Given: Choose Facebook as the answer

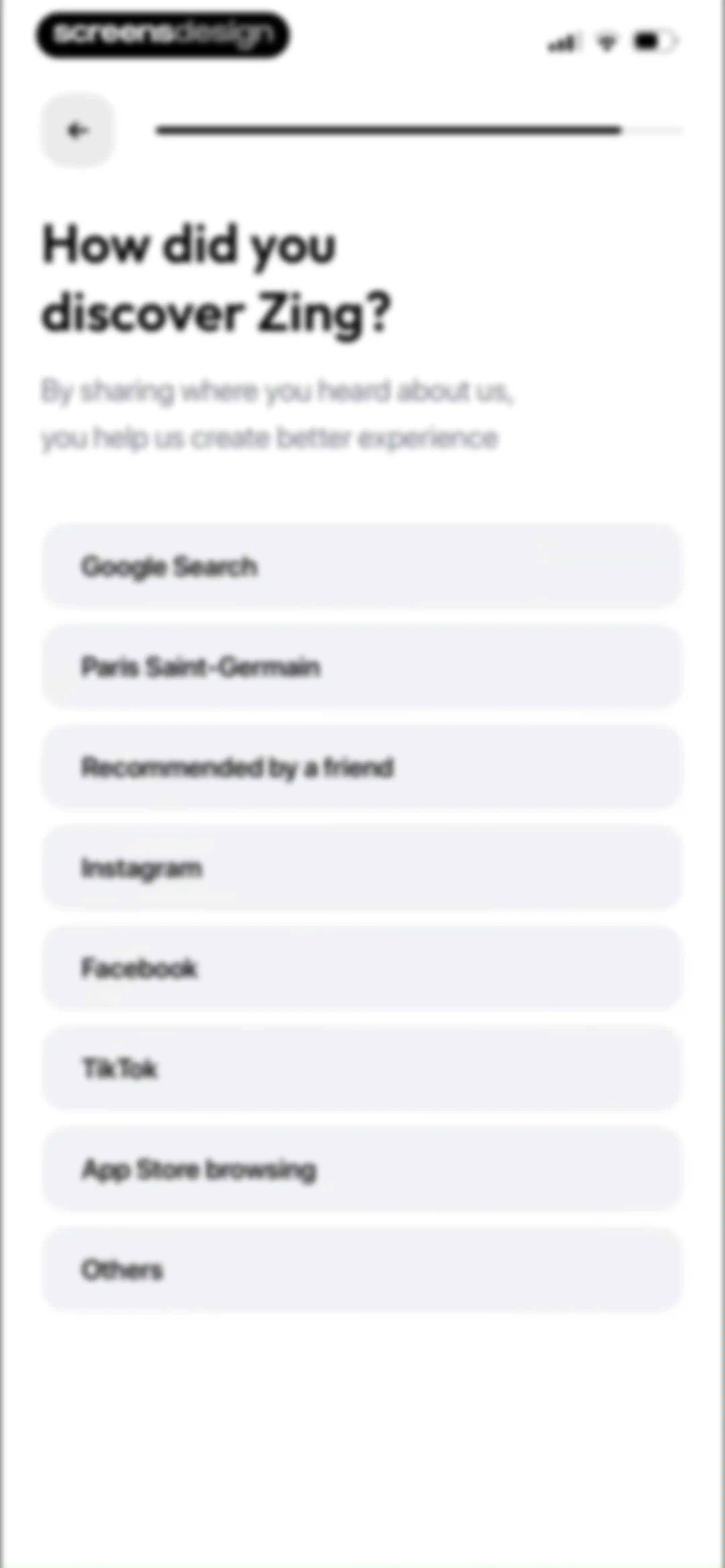Looking at the screenshot, I should (362, 968).
